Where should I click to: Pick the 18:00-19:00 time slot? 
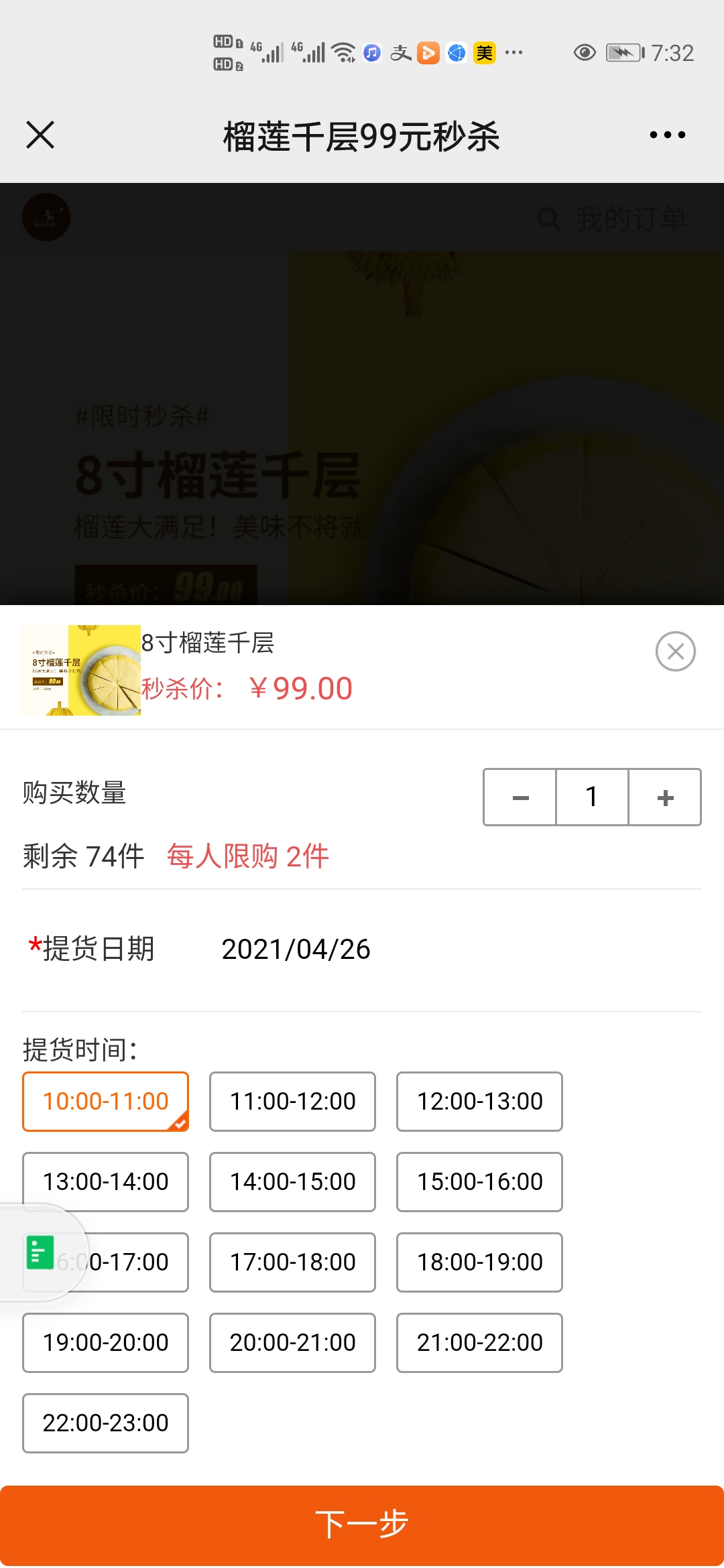coord(479,1262)
